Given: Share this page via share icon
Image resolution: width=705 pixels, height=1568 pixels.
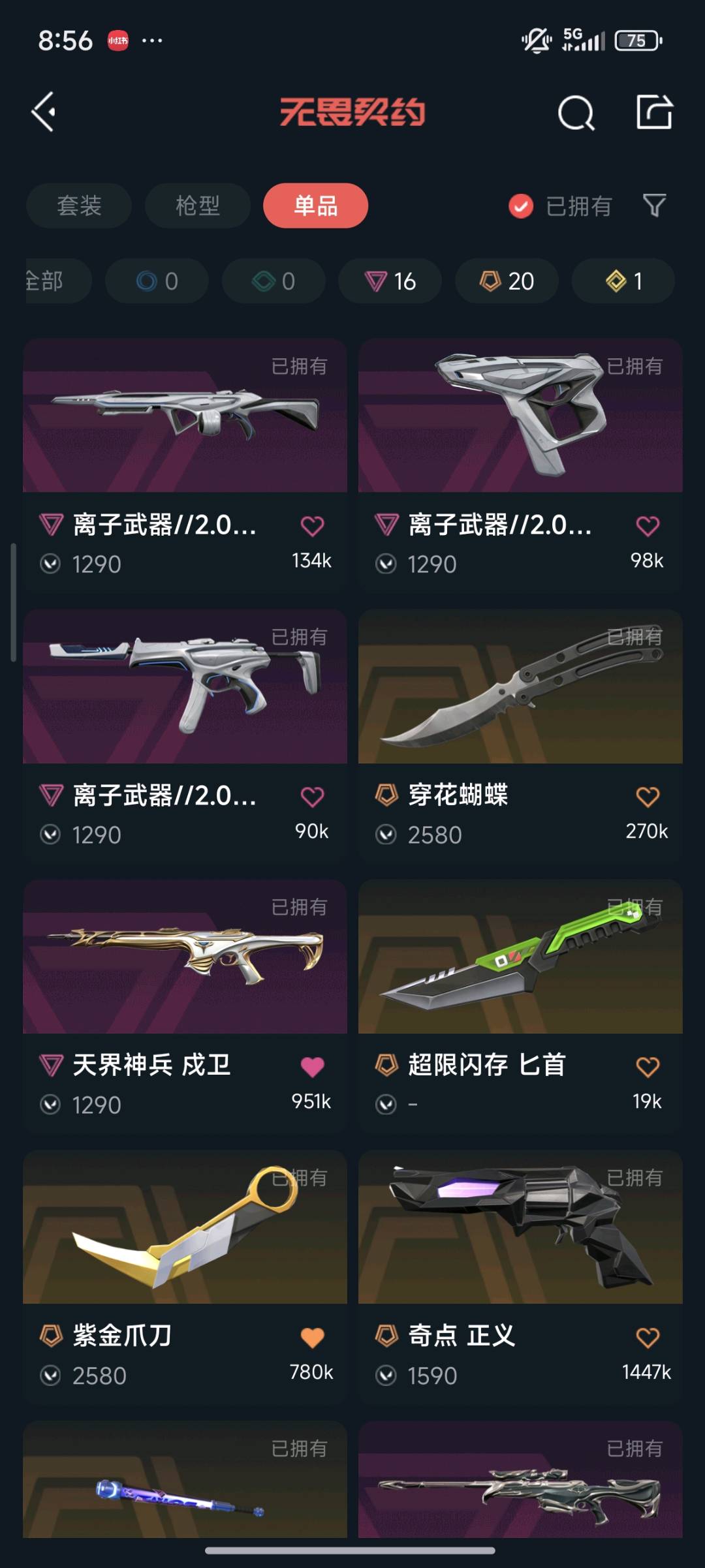Looking at the screenshot, I should pos(654,112).
